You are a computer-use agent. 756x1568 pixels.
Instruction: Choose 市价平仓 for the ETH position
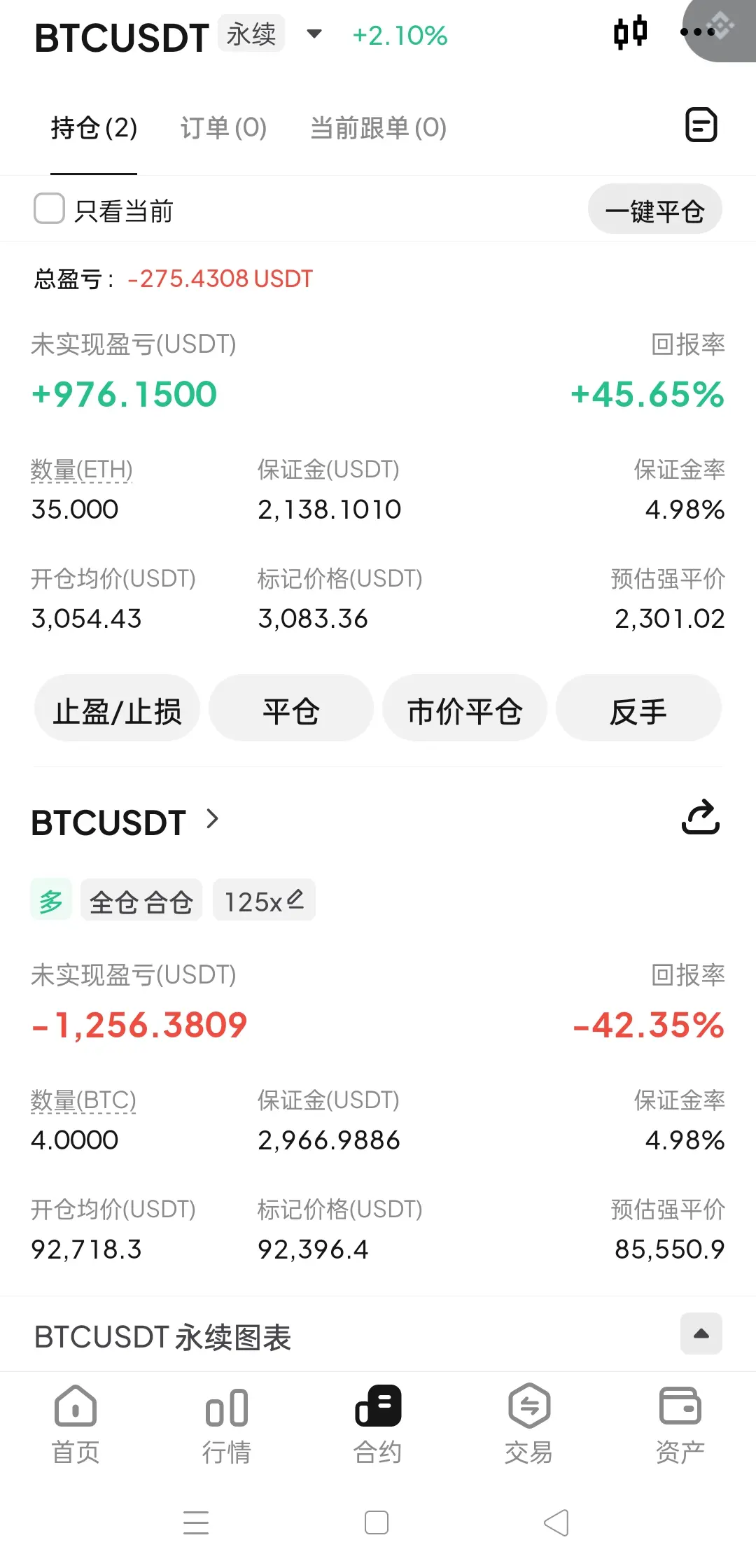click(x=465, y=710)
